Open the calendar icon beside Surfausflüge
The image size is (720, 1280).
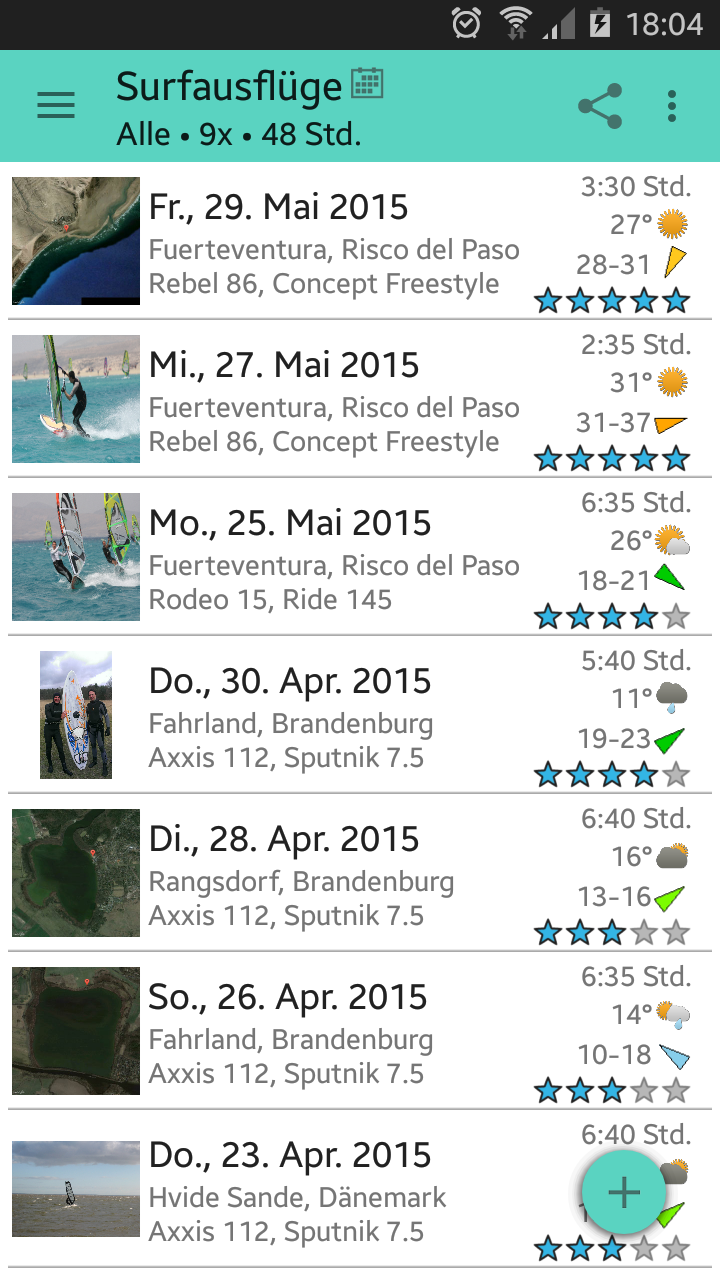click(368, 84)
